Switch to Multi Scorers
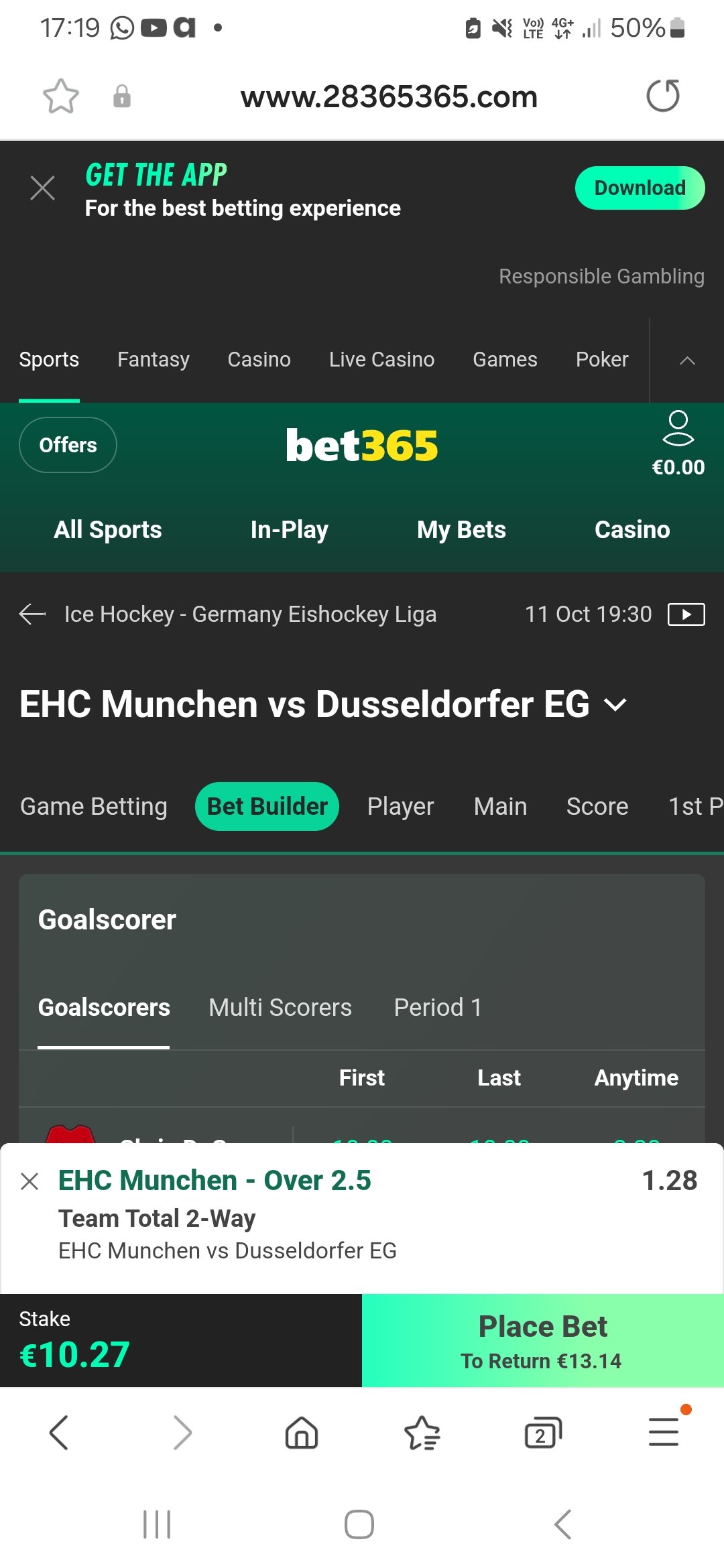The height and width of the screenshot is (1568, 724). click(x=280, y=1008)
